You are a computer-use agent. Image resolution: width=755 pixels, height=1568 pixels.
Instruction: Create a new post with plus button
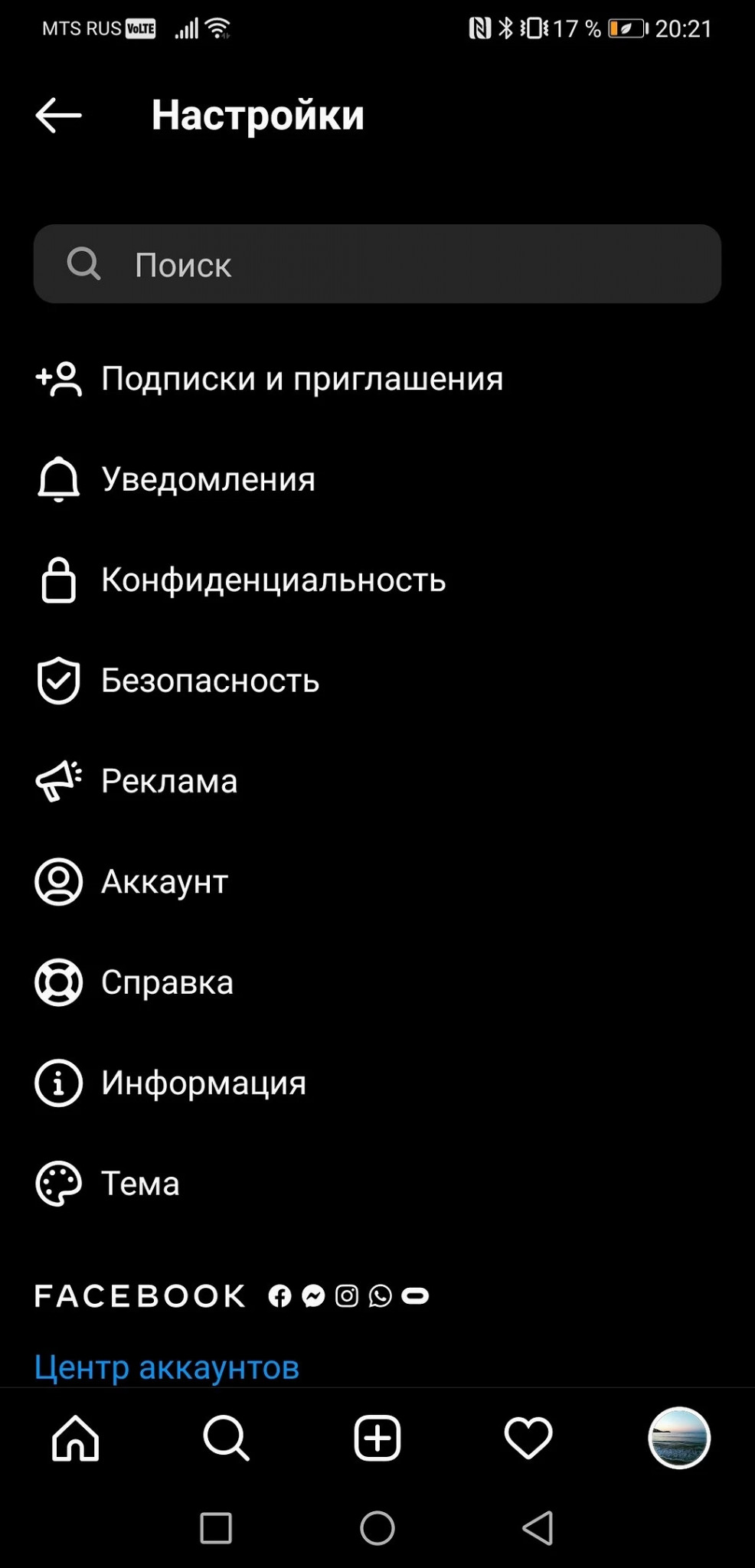click(377, 1438)
